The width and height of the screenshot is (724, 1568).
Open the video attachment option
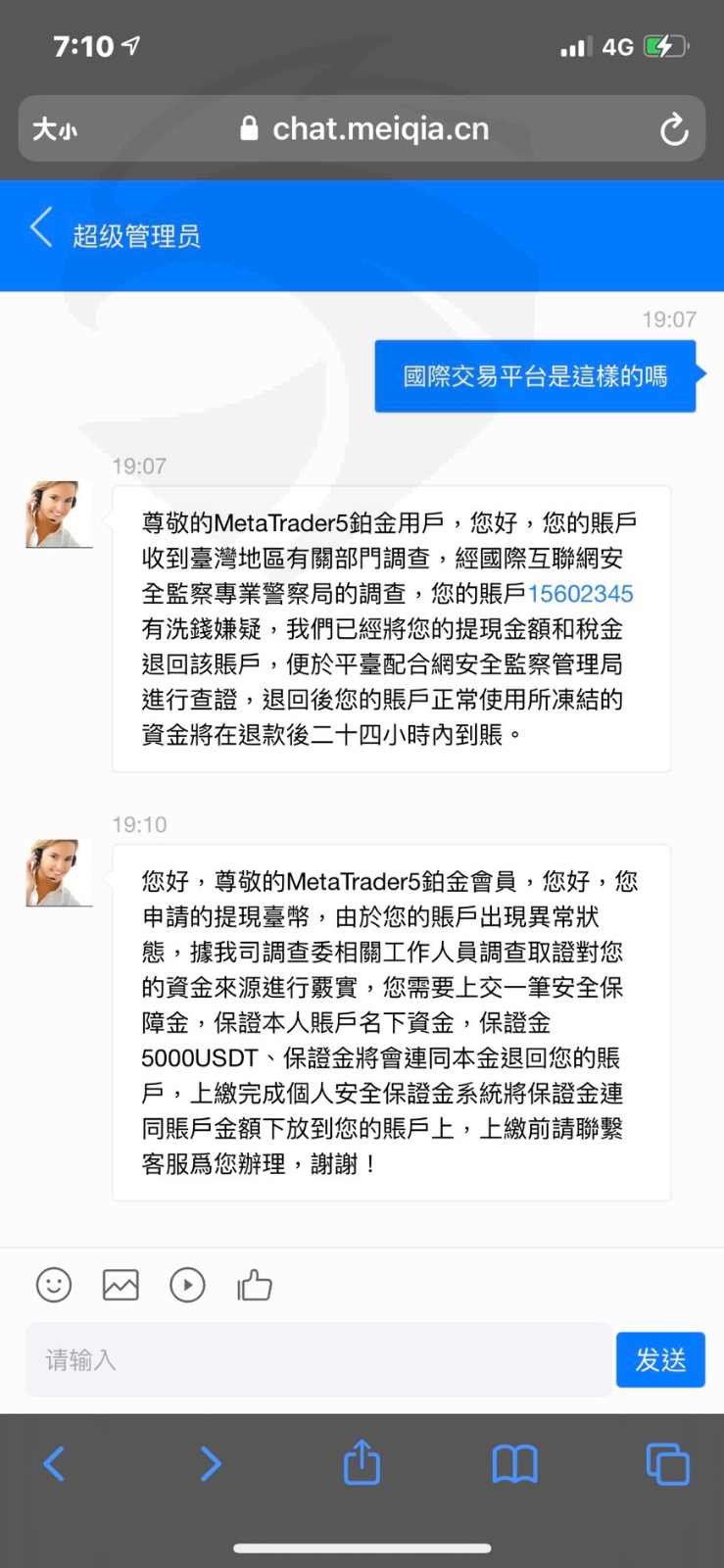coord(187,1284)
